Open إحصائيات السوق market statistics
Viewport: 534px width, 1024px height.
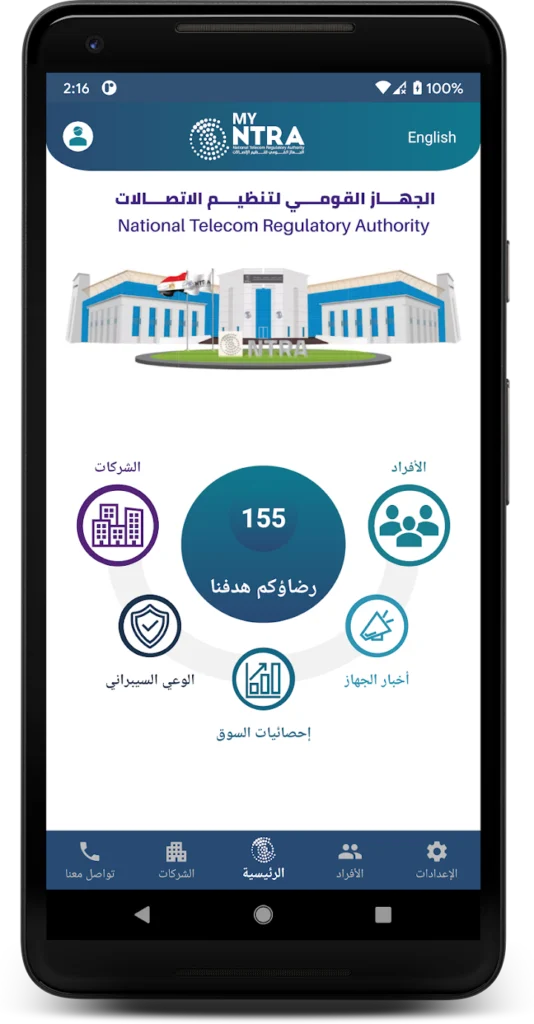point(263,680)
